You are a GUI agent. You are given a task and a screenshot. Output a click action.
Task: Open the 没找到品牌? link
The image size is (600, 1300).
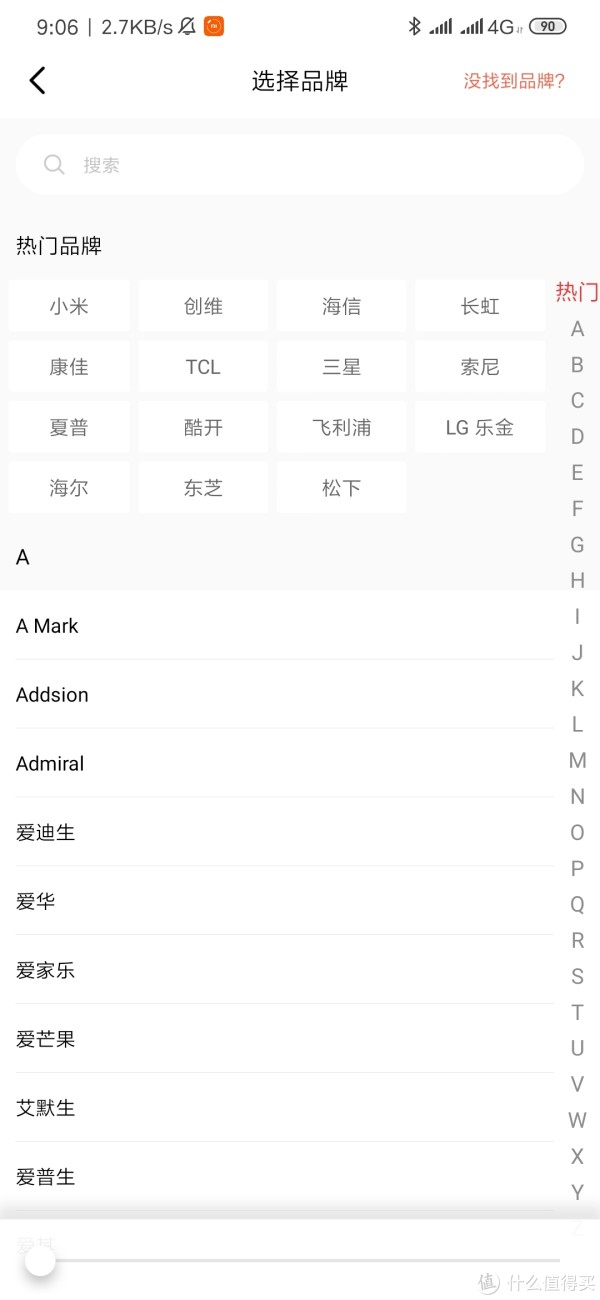pyautogui.click(x=514, y=81)
